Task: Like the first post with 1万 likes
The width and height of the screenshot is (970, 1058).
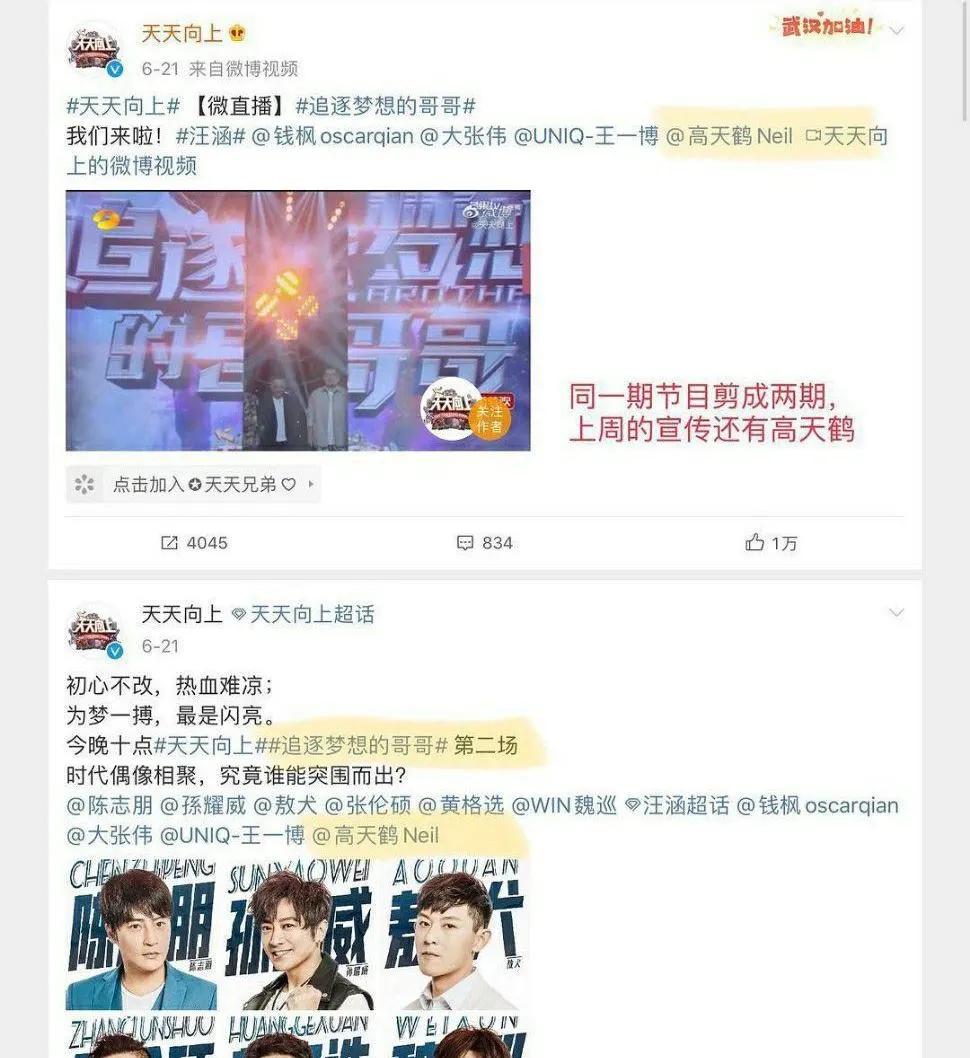Action: click(771, 543)
